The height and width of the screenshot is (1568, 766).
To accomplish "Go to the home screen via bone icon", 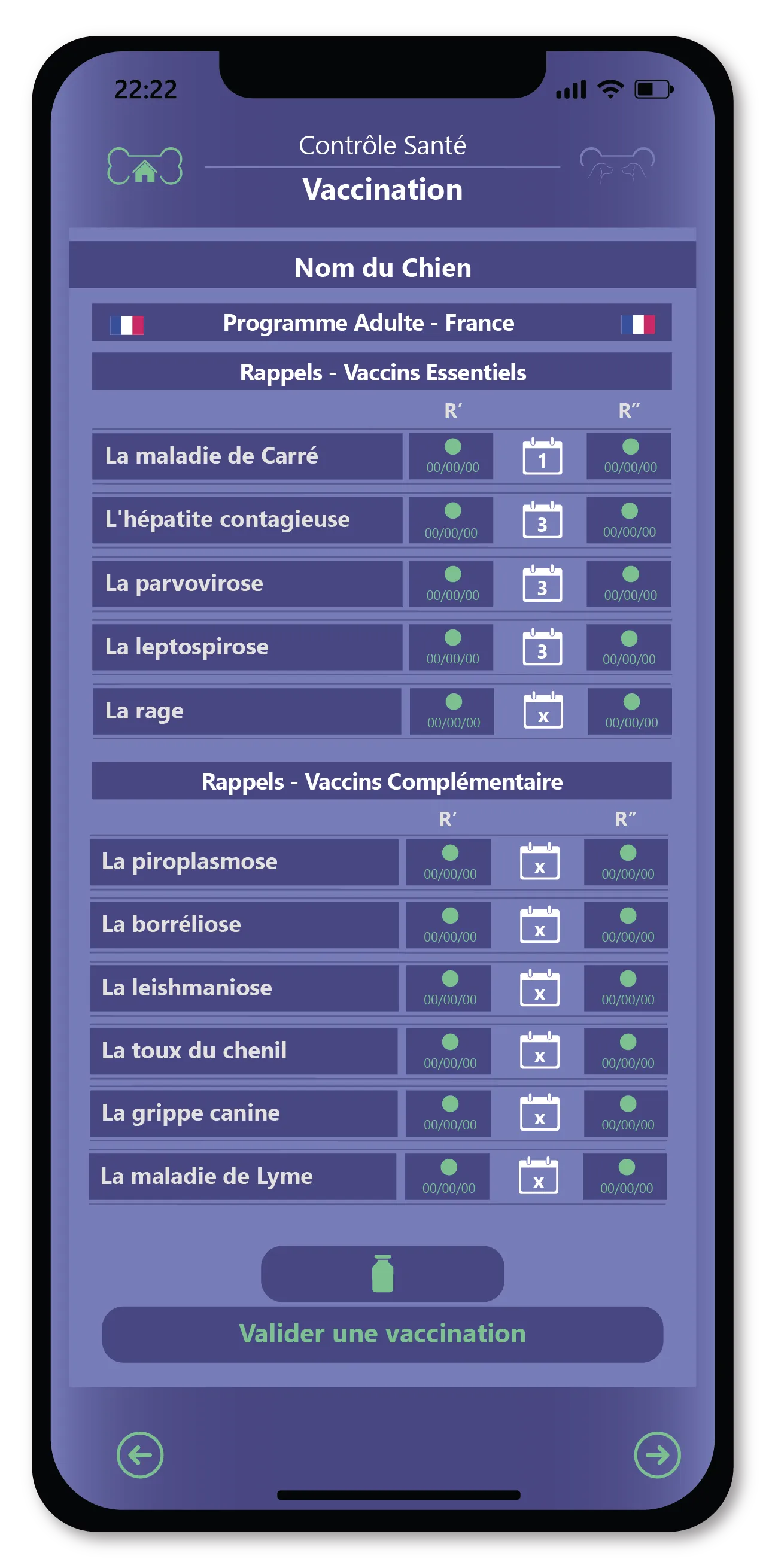I will 145,166.
